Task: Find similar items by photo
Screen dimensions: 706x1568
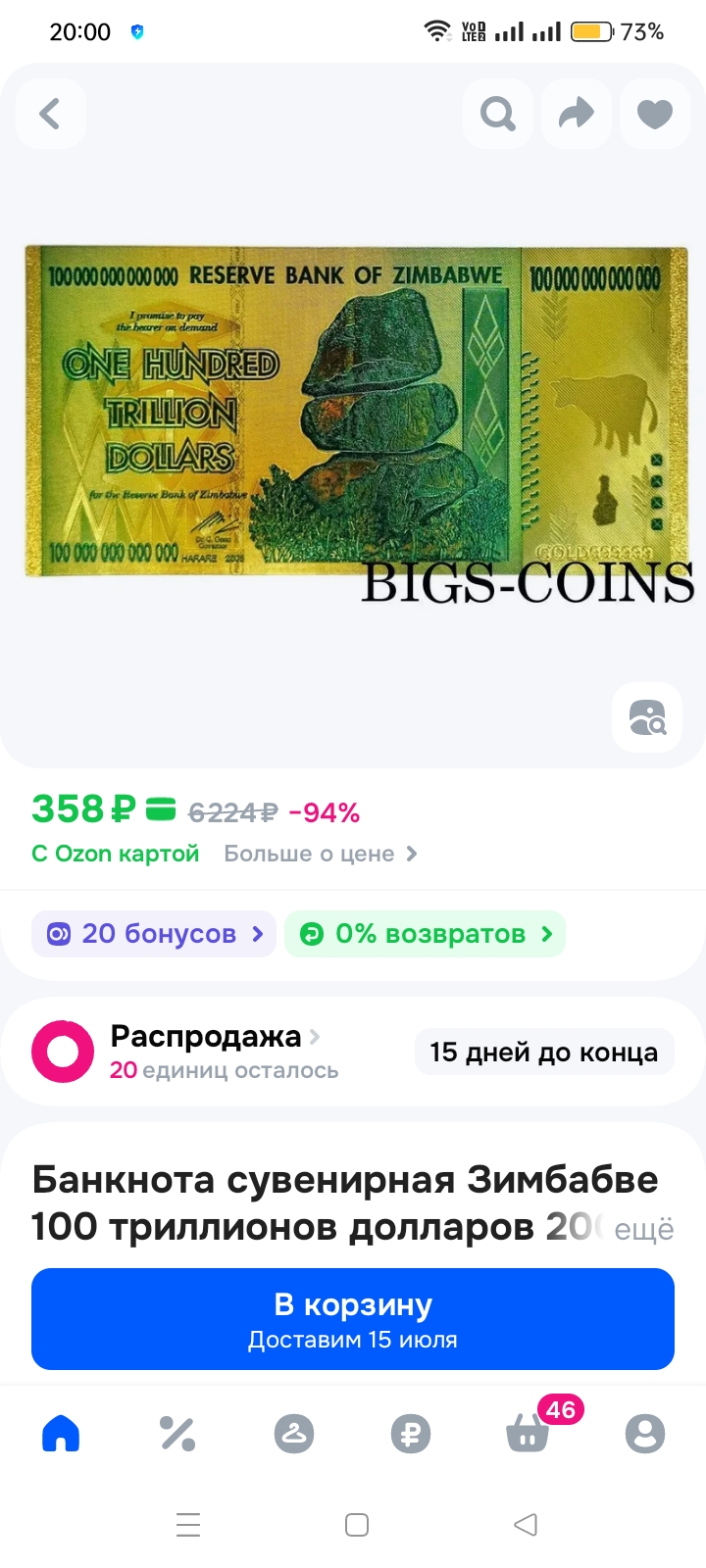Action: click(x=647, y=717)
